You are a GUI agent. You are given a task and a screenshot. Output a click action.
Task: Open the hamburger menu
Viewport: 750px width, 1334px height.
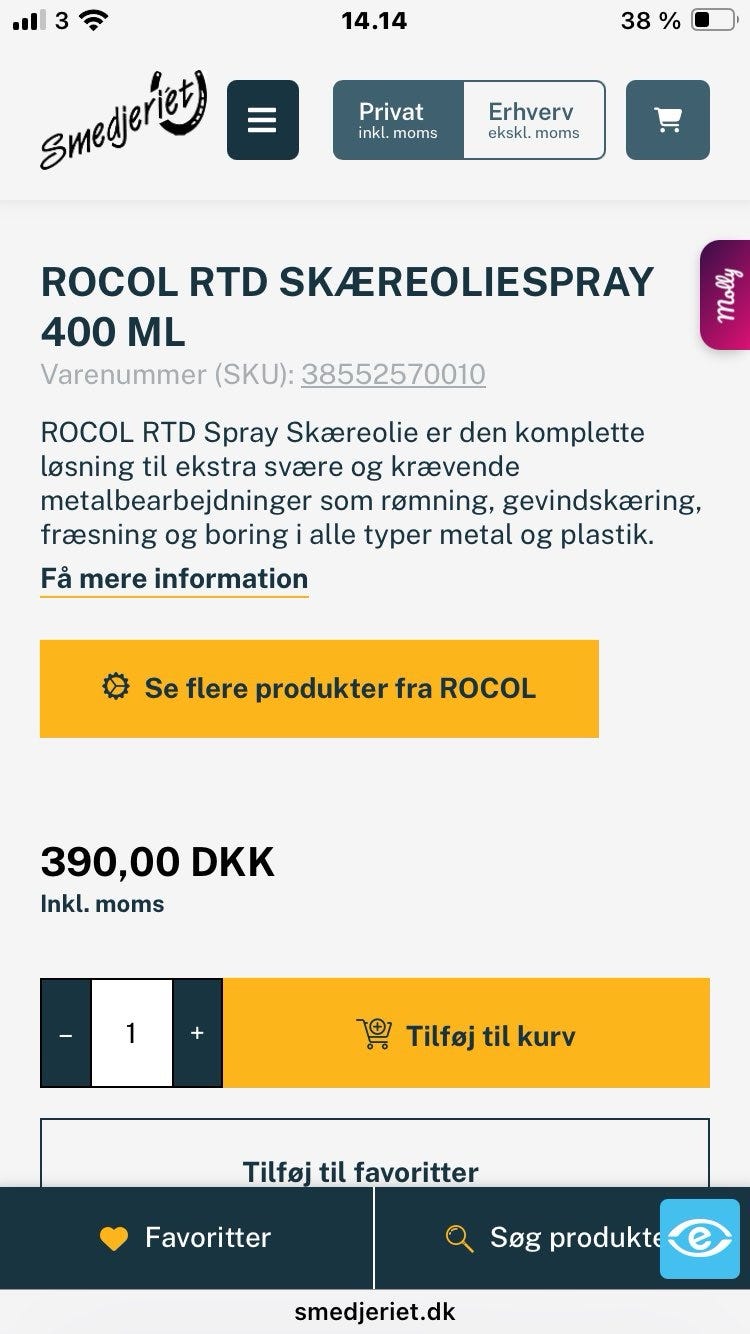tap(262, 120)
